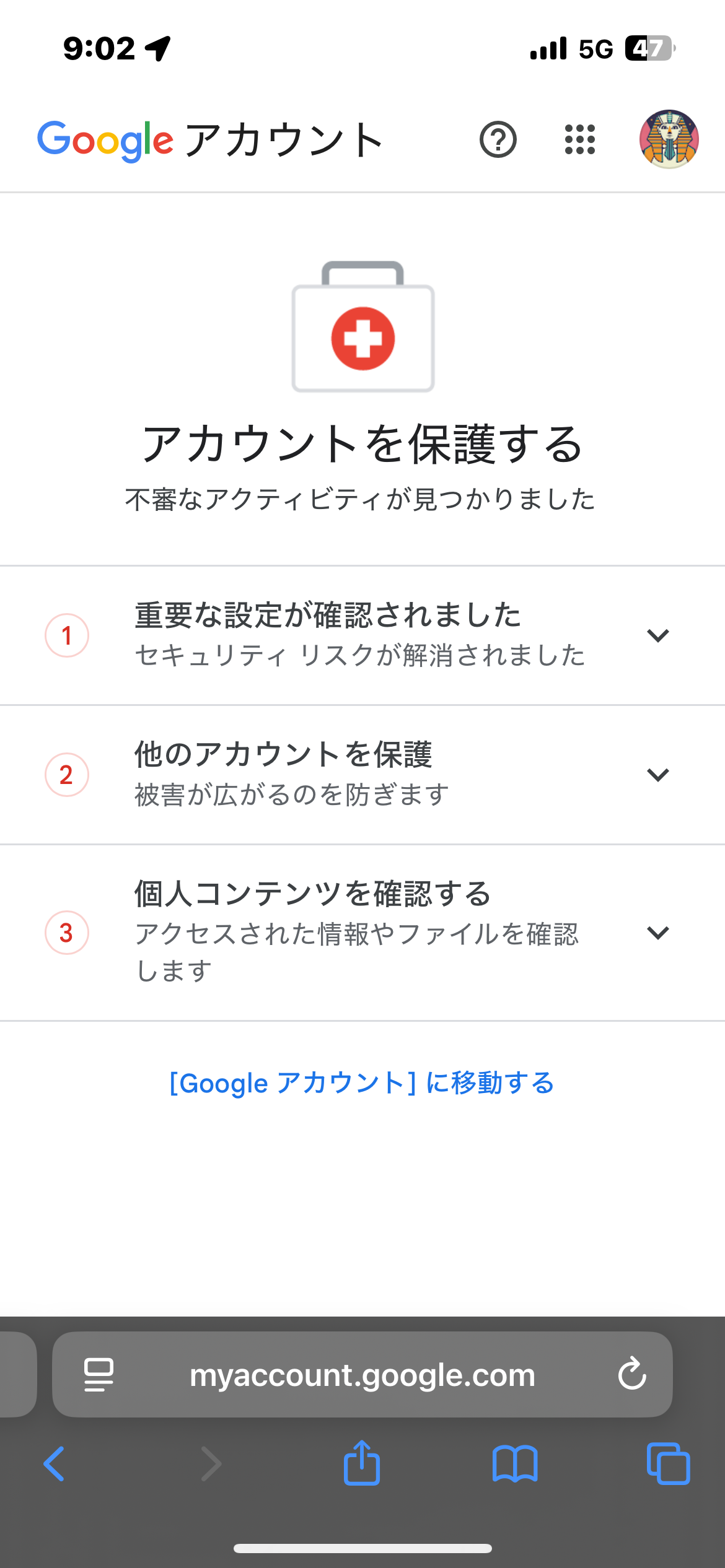Open the help question mark icon
This screenshot has height=1568, width=725.
pyautogui.click(x=498, y=140)
